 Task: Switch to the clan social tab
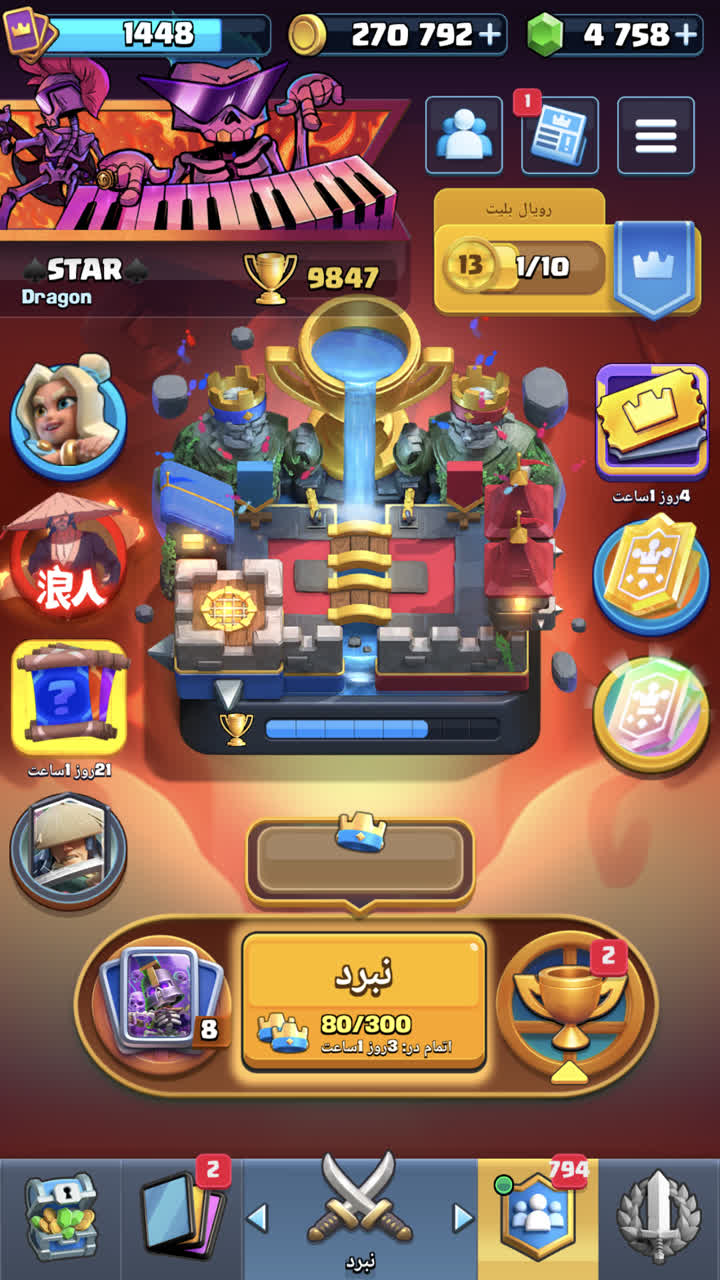coord(538,1216)
